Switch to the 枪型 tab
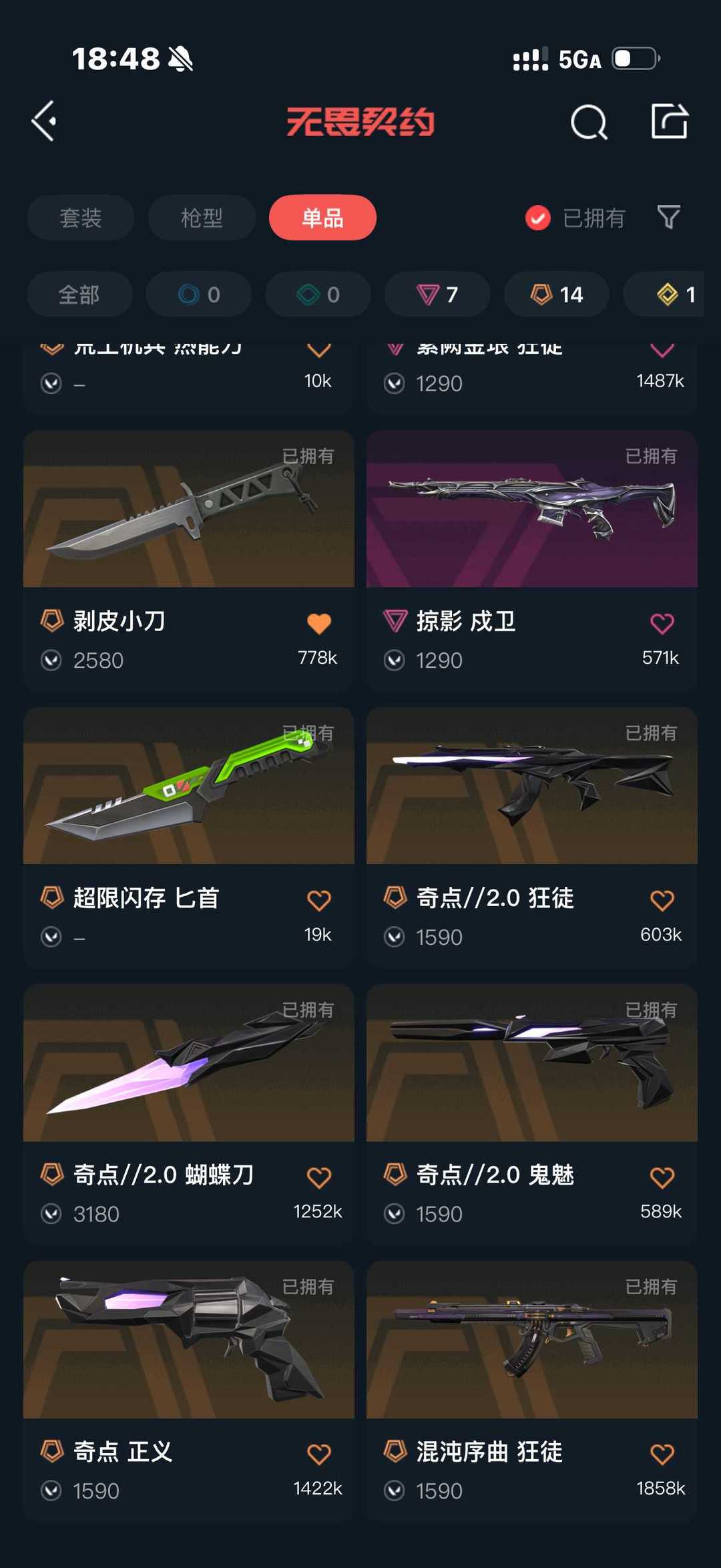 pyautogui.click(x=202, y=218)
